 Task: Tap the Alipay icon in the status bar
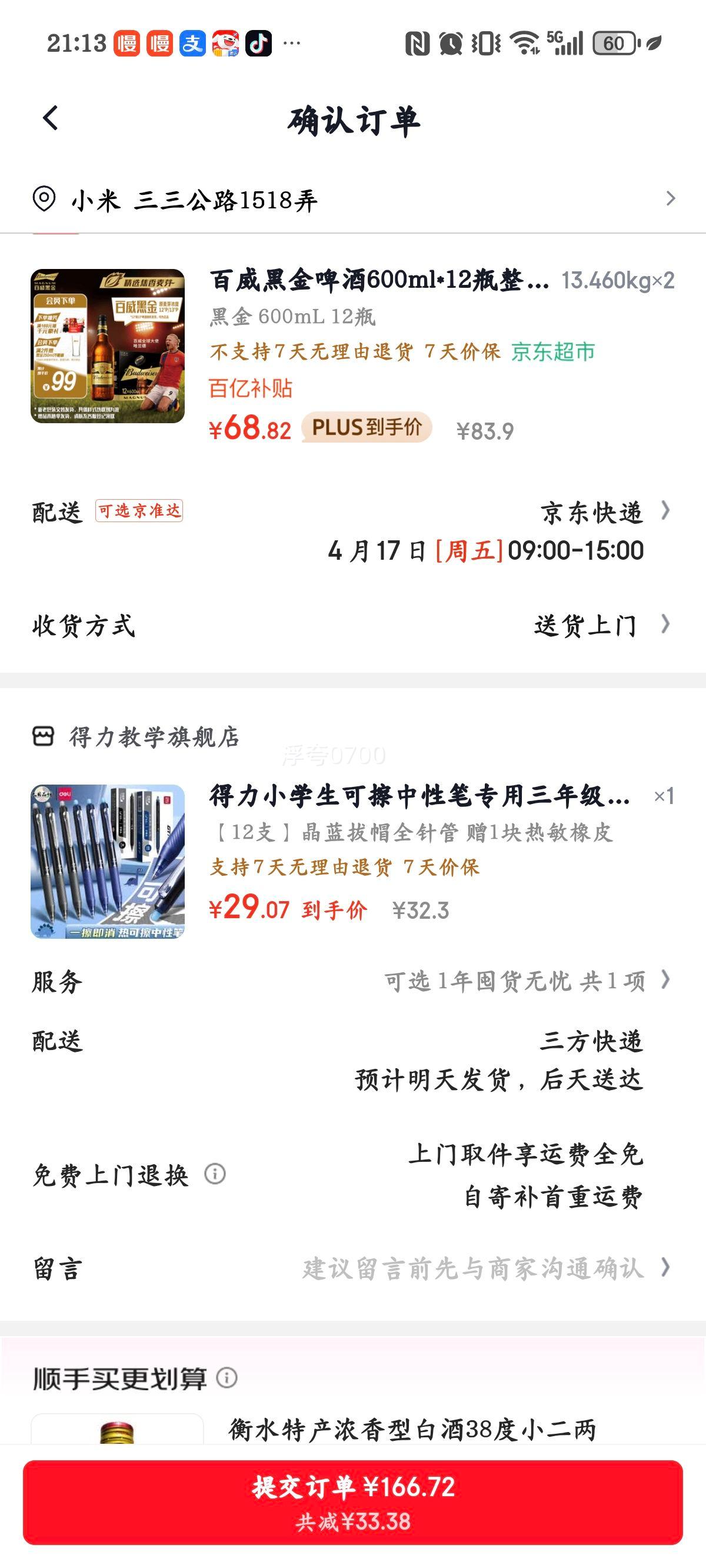pos(194,42)
